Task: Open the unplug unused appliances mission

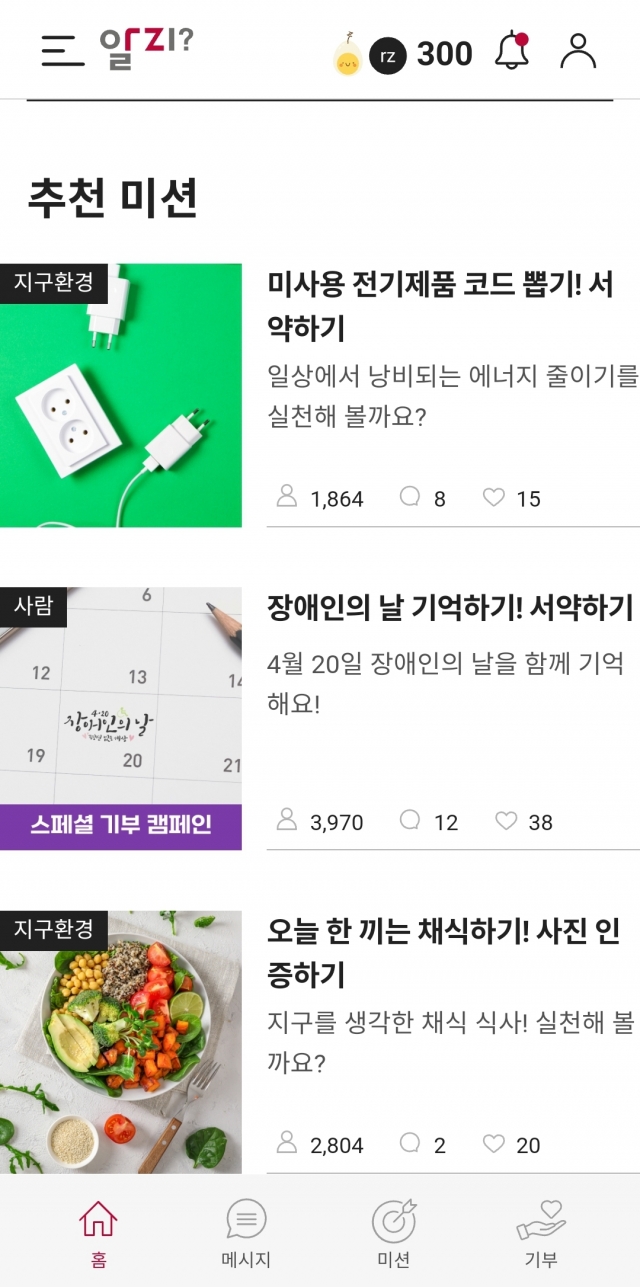Action: (x=440, y=306)
